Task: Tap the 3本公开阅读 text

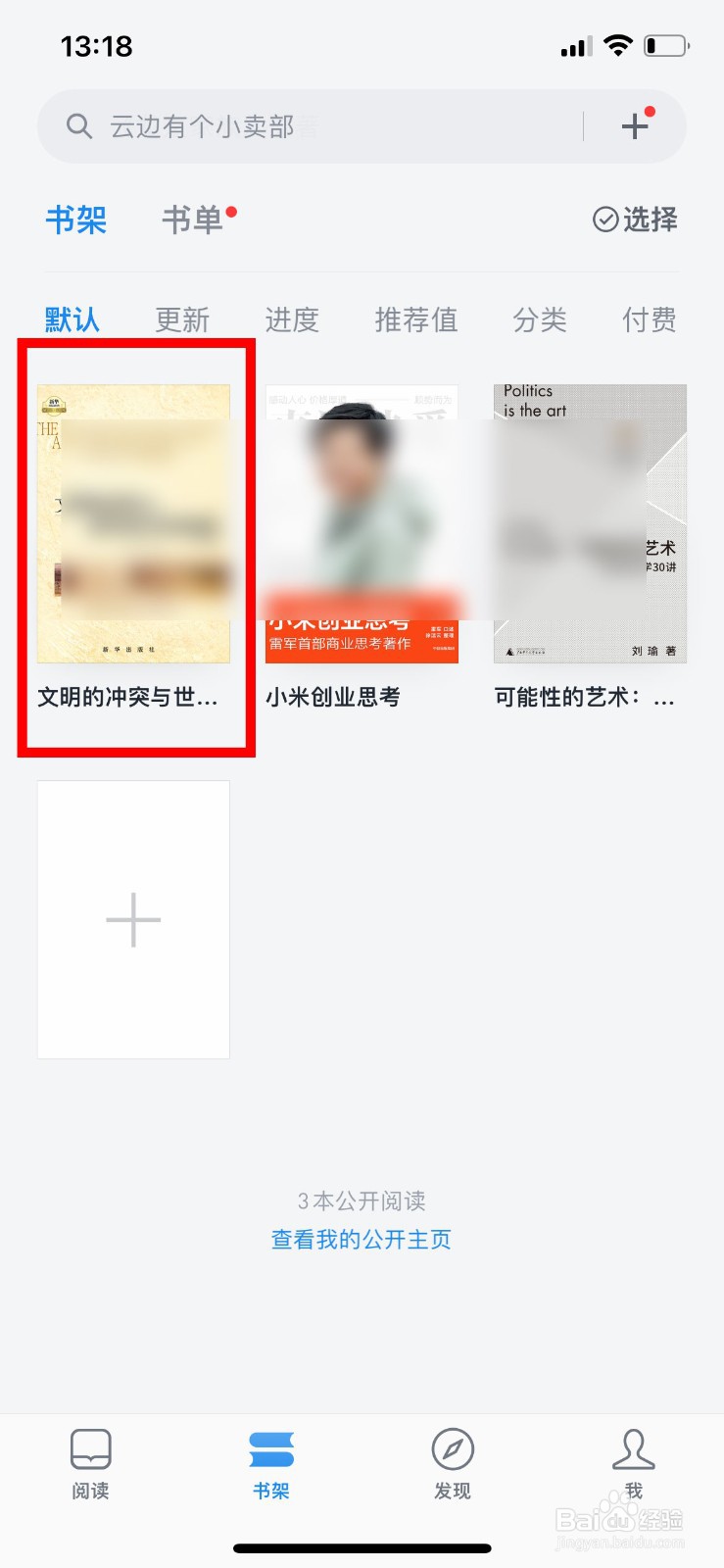Action: (x=361, y=1201)
